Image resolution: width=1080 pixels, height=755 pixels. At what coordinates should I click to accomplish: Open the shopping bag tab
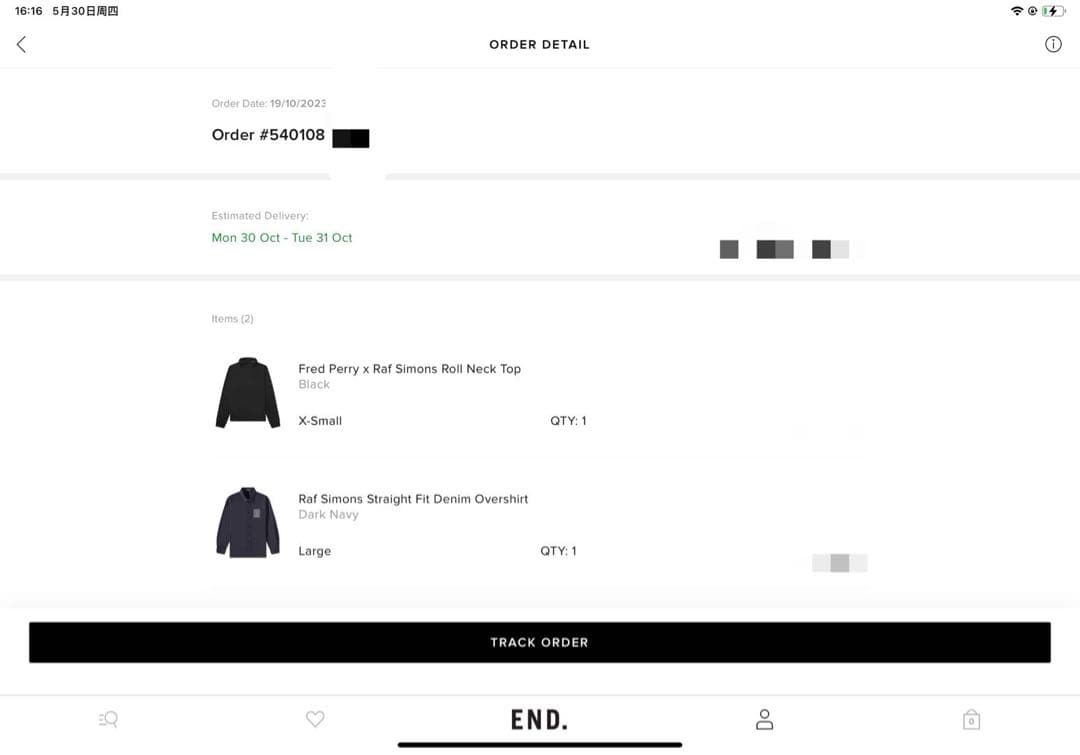tap(971, 719)
